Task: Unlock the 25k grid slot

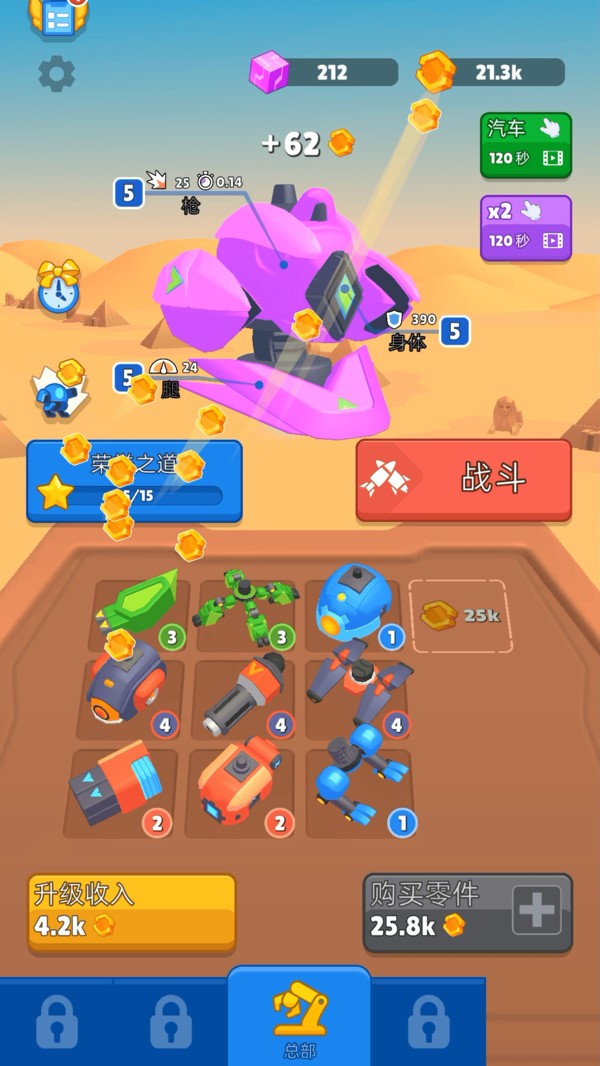Action: click(461, 616)
